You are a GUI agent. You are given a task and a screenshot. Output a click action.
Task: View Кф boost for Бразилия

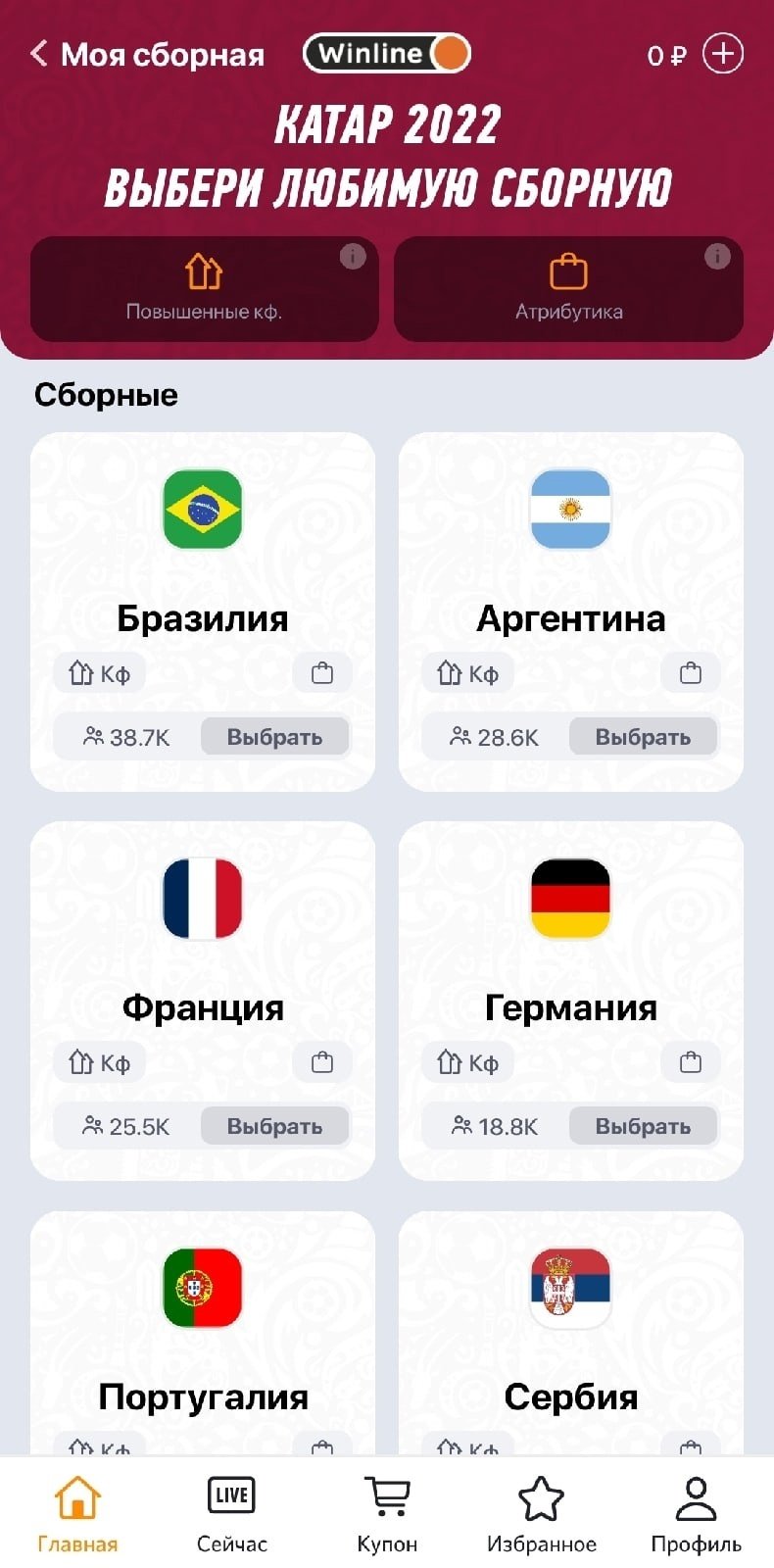pyautogui.click(x=99, y=673)
